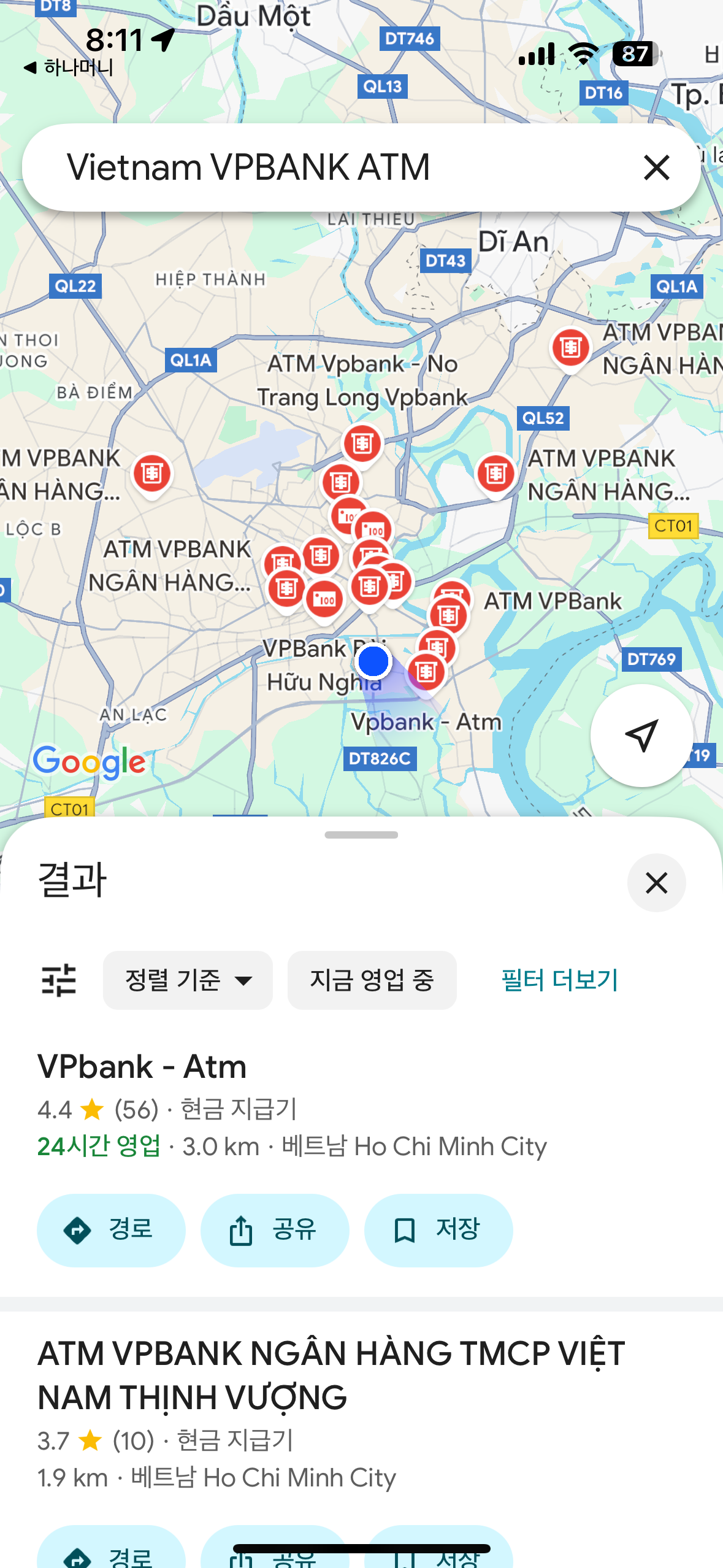Get 경로 directions to VPbank - Atm
The width and height of the screenshot is (723, 1568).
pos(111,1230)
